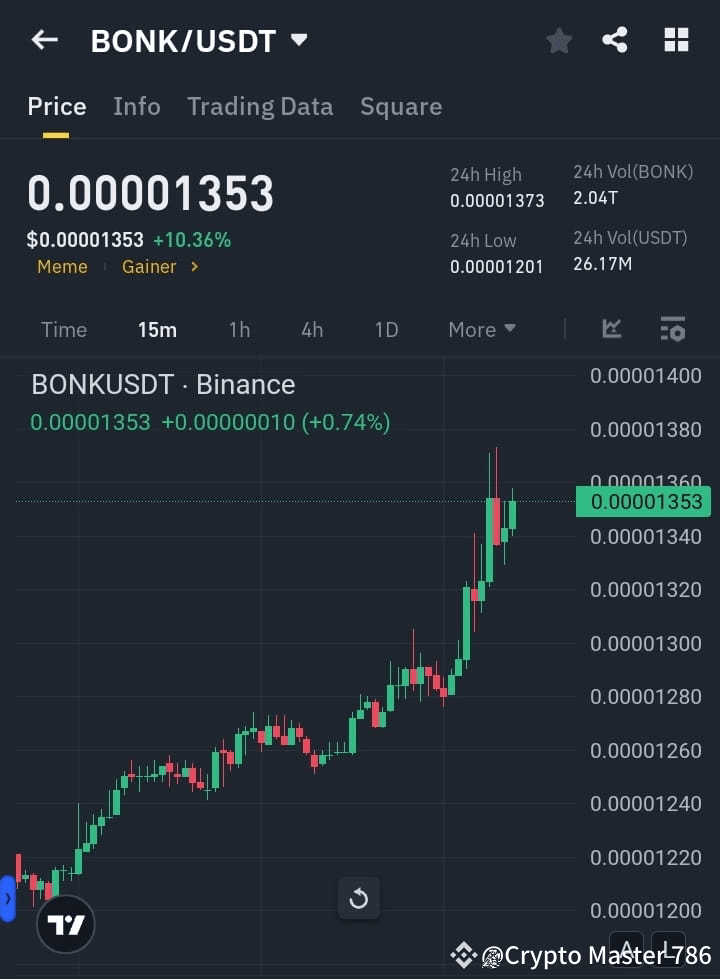Switch to the Trading Data tab
Image resolution: width=720 pixels, height=979 pixels.
coord(260,106)
